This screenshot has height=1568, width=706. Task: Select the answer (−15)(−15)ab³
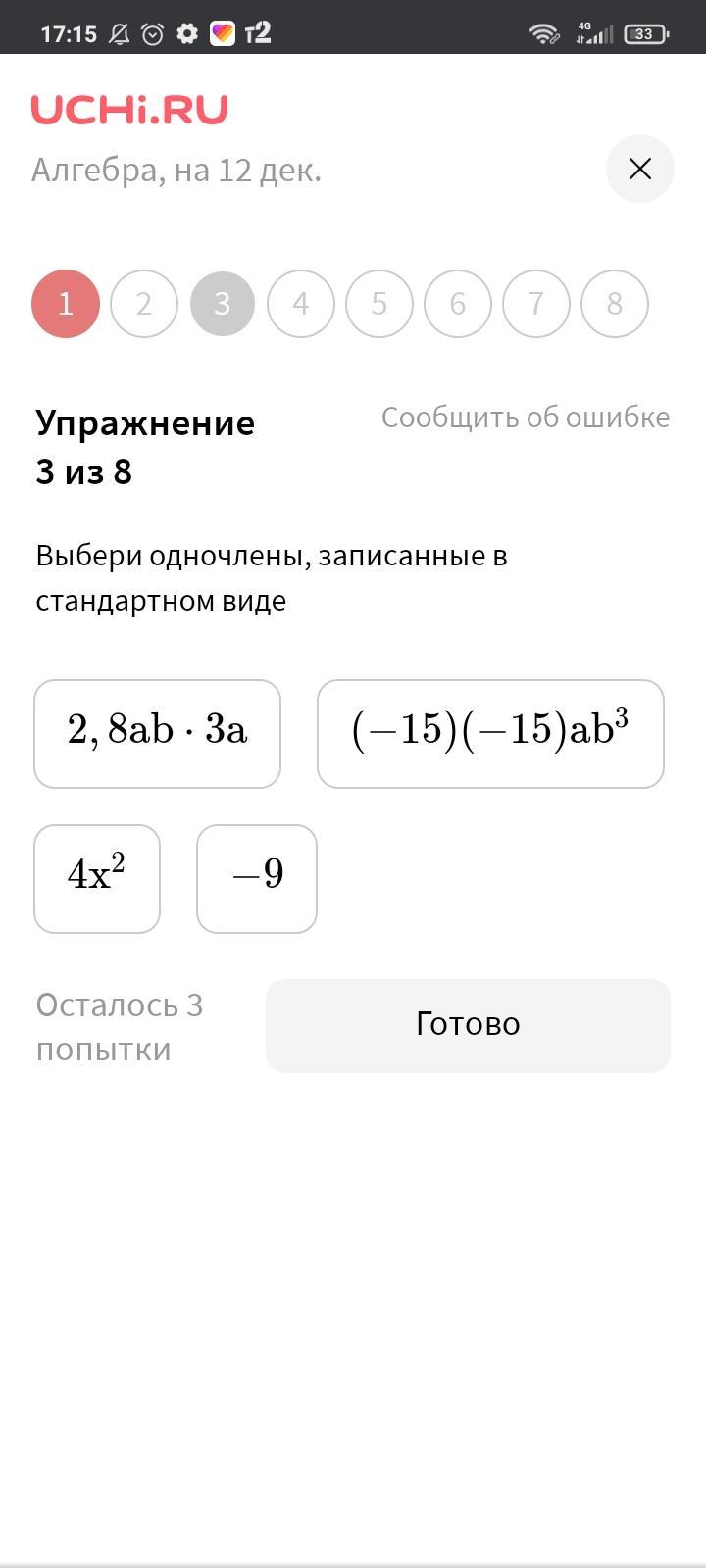tap(490, 734)
